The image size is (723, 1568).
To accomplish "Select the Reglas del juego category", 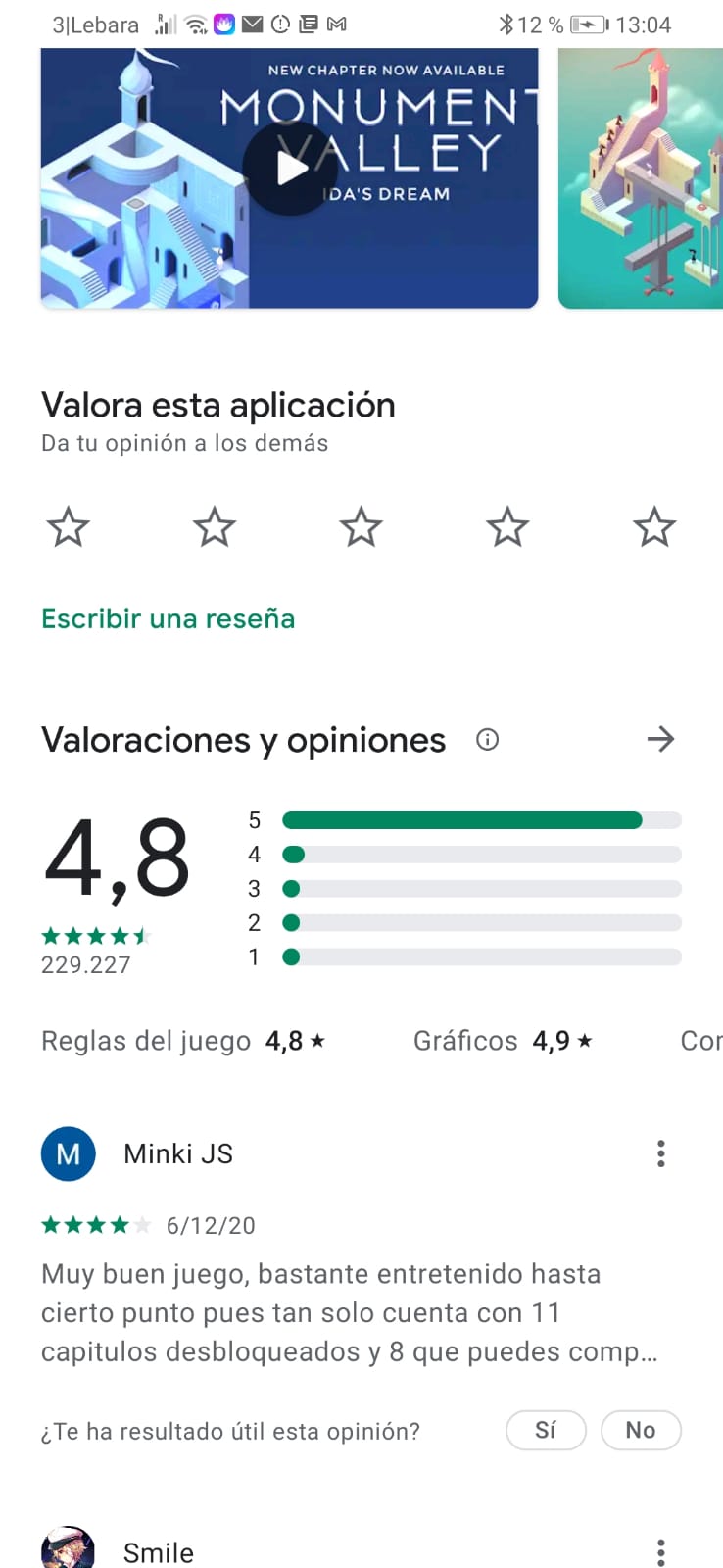I will coord(181,1041).
